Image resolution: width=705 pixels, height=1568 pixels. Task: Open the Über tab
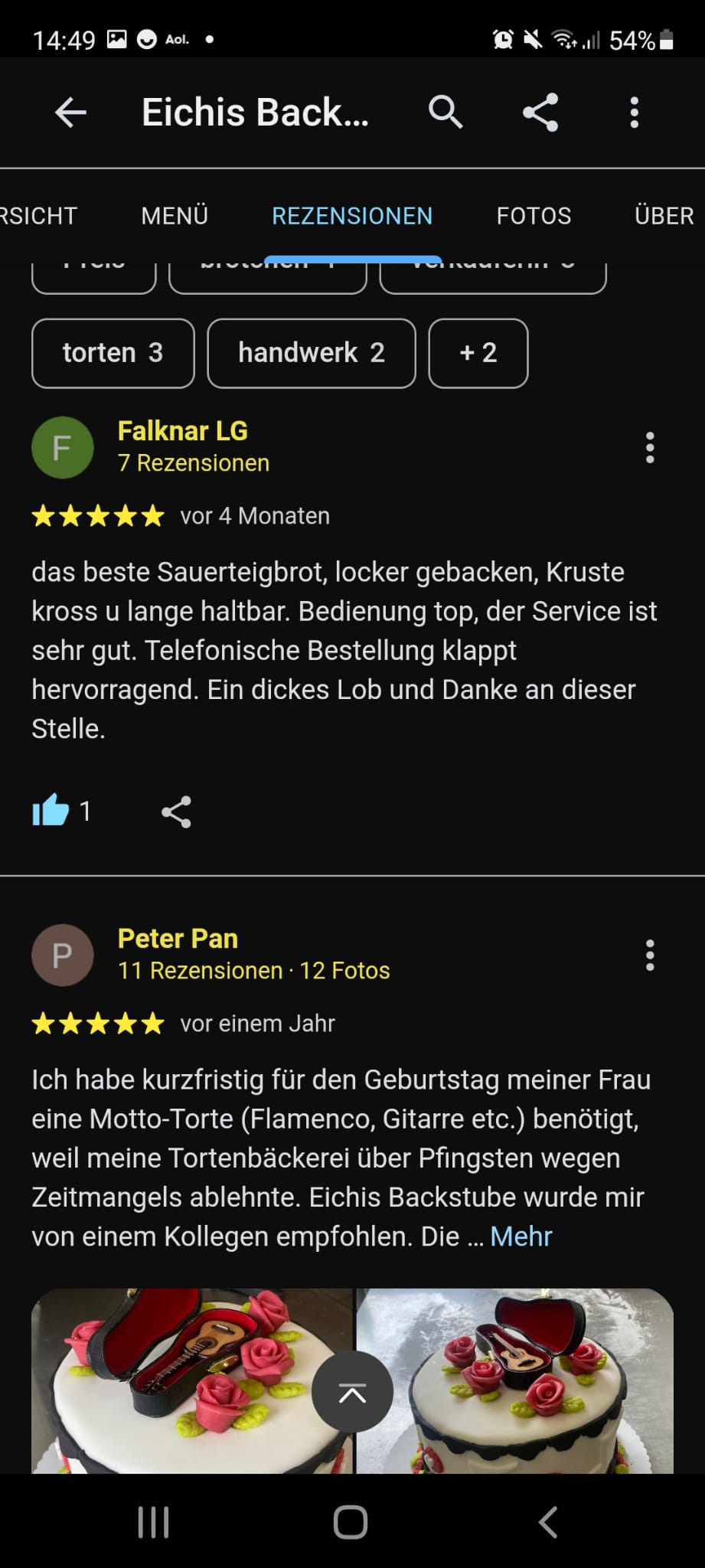(664, 216)
